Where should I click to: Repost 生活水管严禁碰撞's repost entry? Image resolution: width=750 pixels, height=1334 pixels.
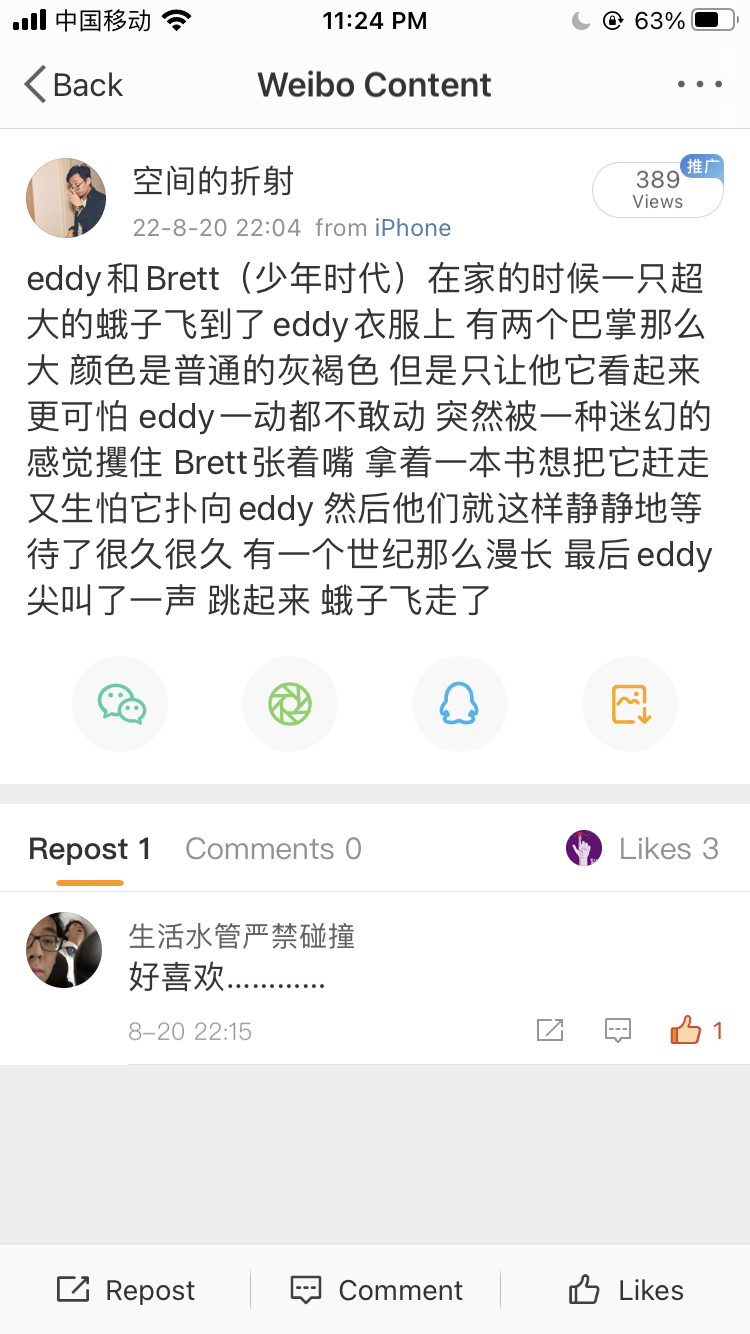coord(550,1030)
